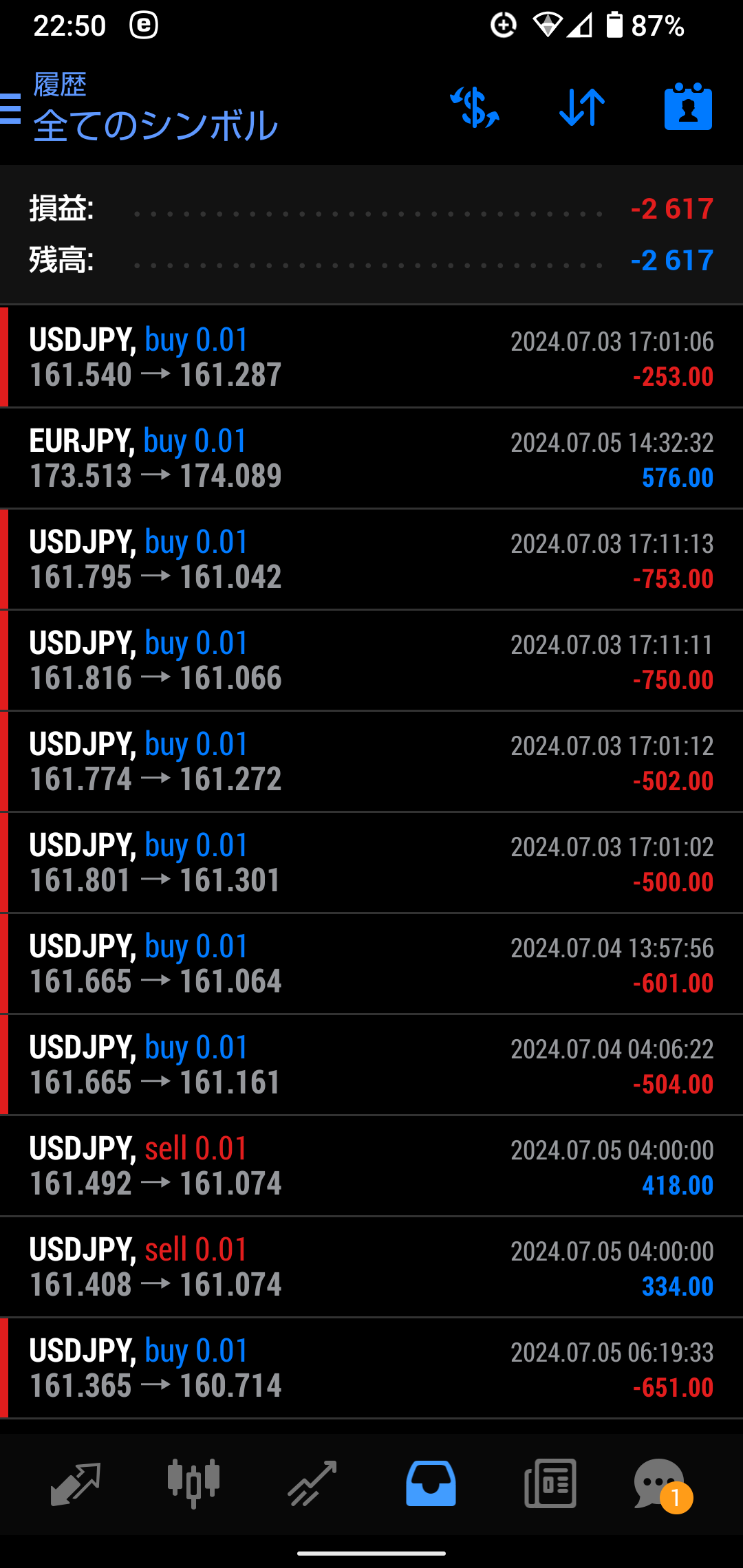This screenshot has width=743, height=1568.
Task: Expand the USDJPY trade with -601.00 loss
Action: [x=371, y=964]
